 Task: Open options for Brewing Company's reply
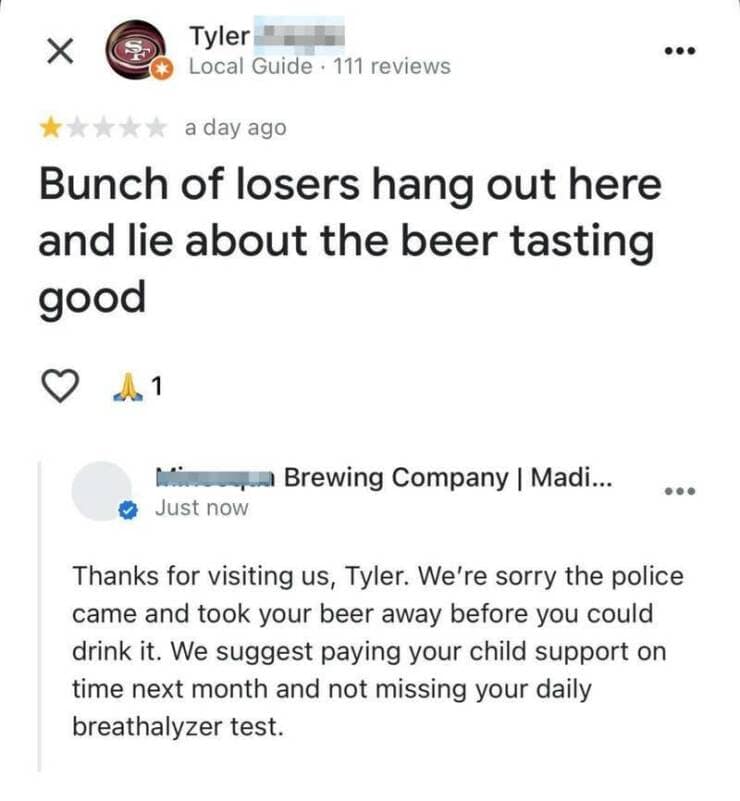coord(680,492)
